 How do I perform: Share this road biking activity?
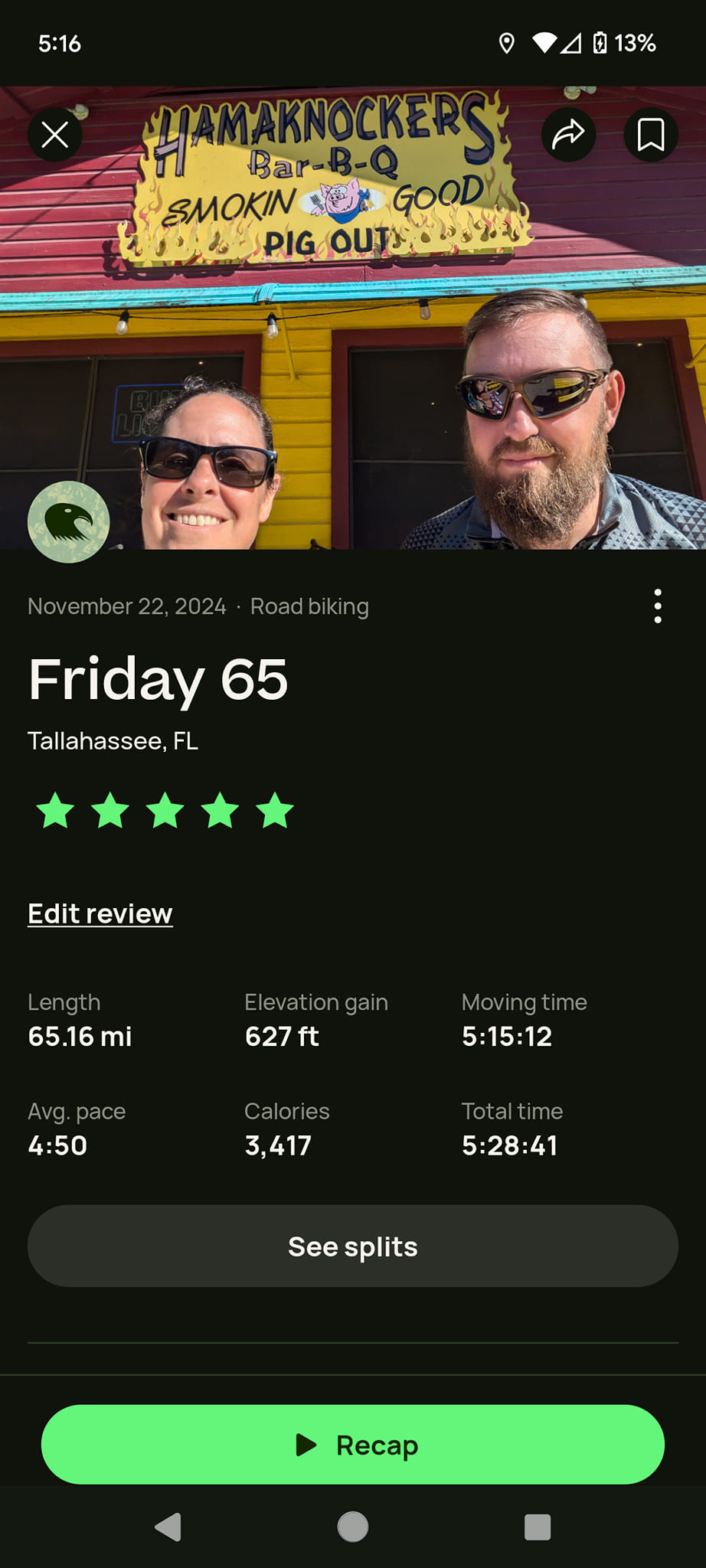tap(568, 136)
